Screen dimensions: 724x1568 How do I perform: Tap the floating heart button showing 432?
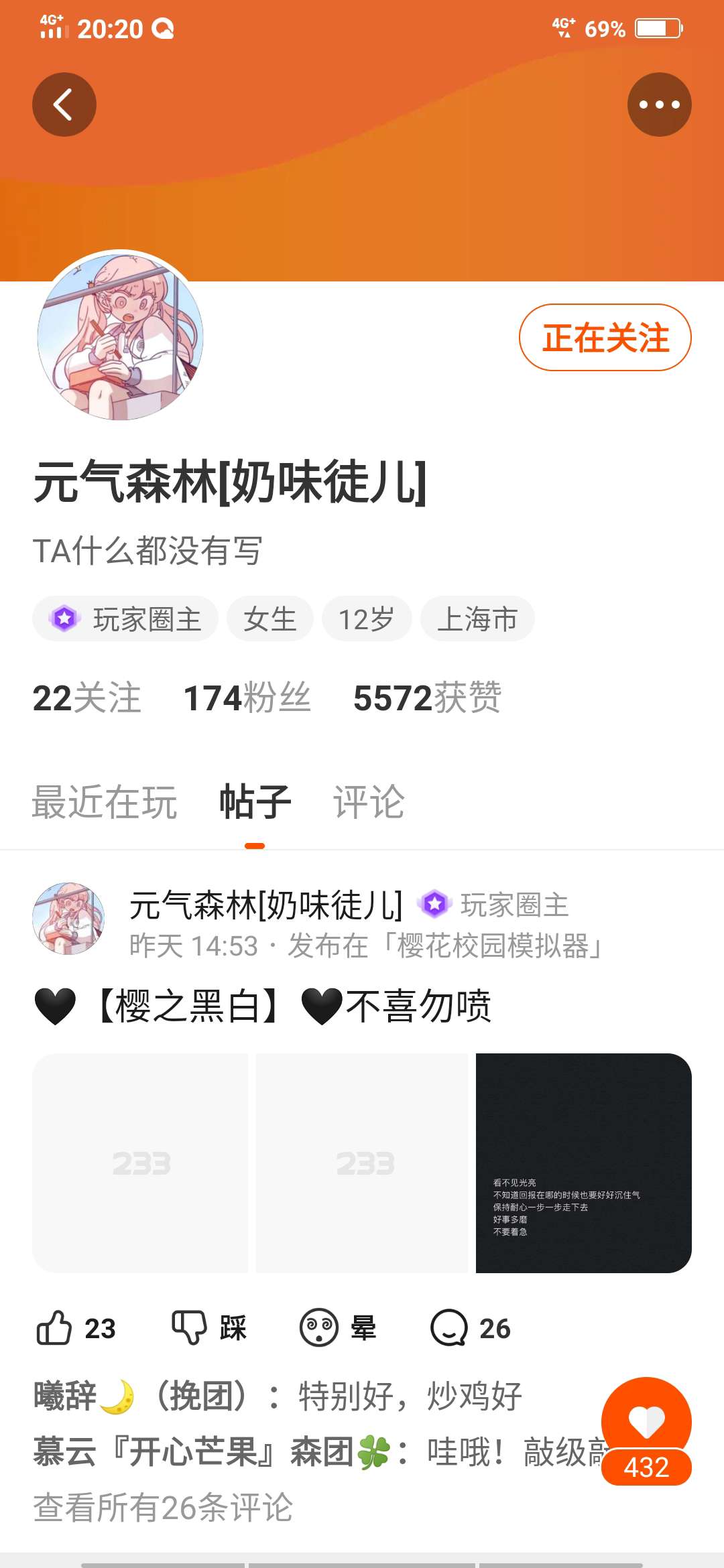point(646,1431)
